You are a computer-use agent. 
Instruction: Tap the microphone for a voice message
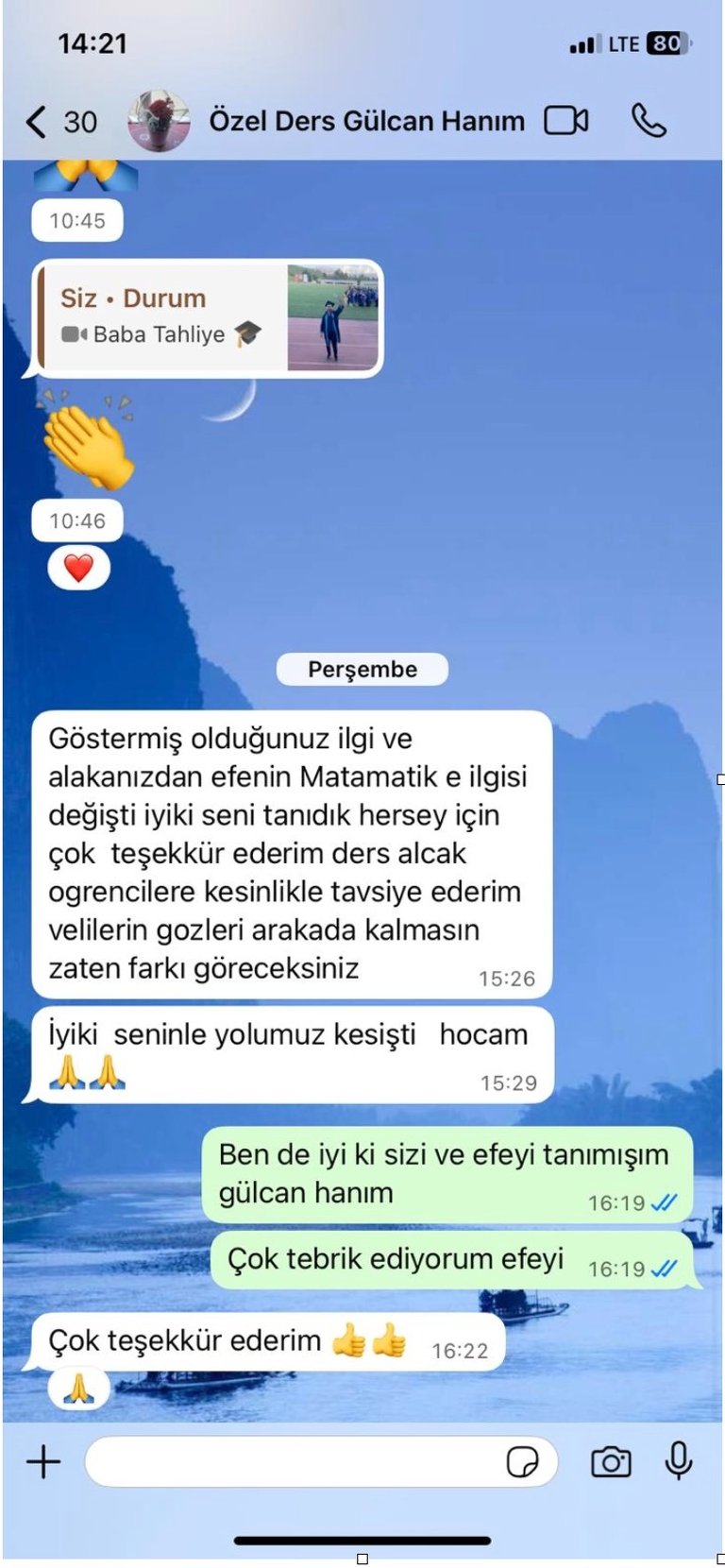pyautogui.click(x=678, y=1461)
